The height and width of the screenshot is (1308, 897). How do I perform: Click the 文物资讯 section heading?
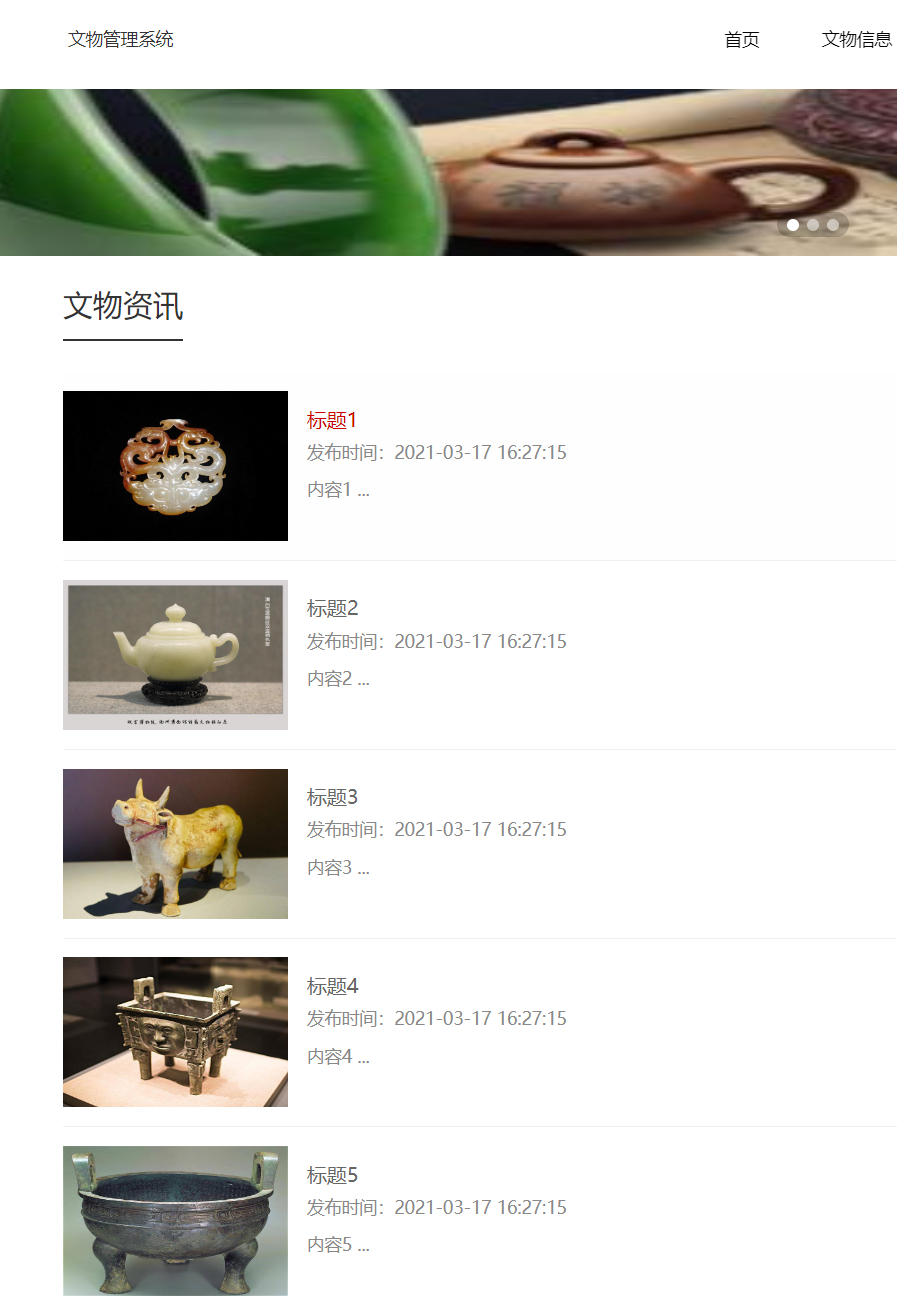coord(122,308)
